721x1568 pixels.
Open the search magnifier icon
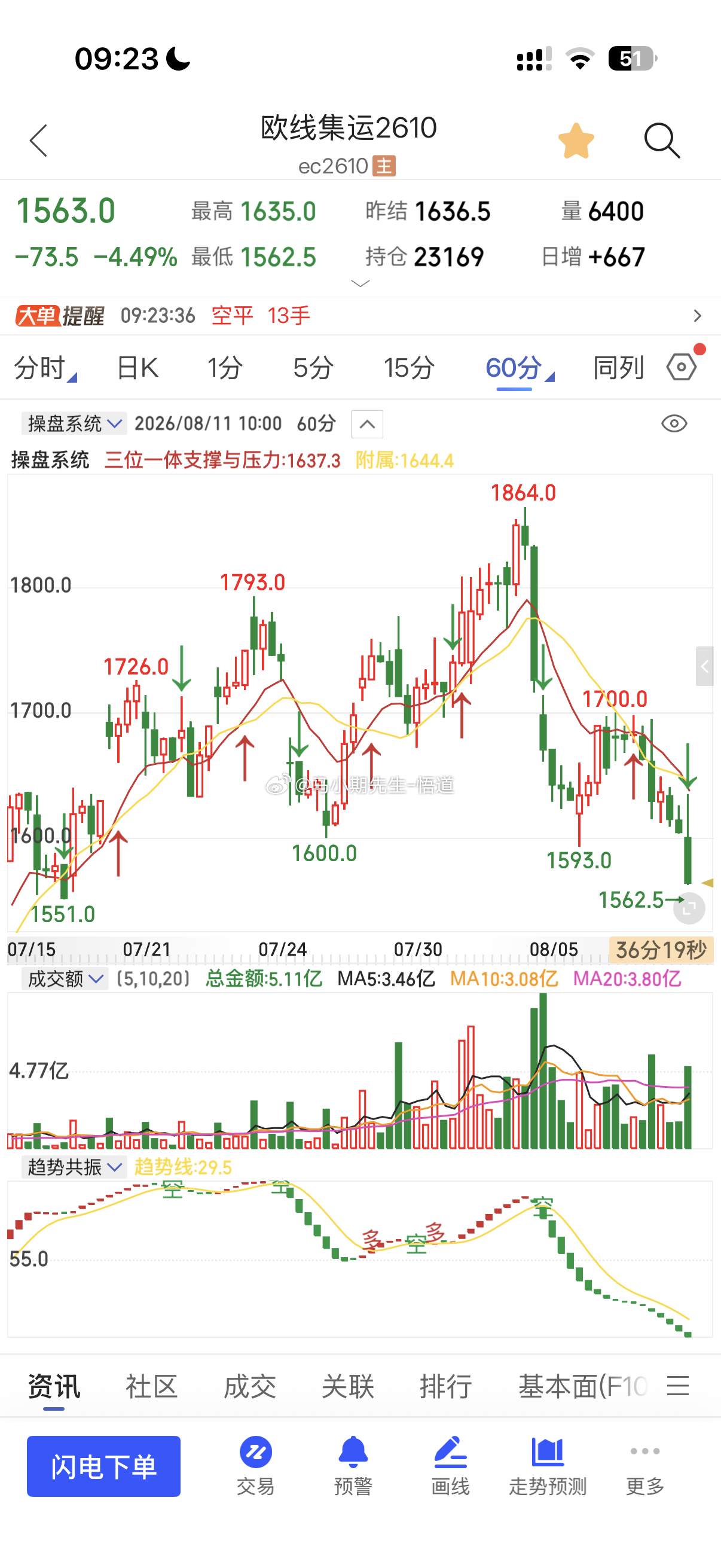click(662, 141)
